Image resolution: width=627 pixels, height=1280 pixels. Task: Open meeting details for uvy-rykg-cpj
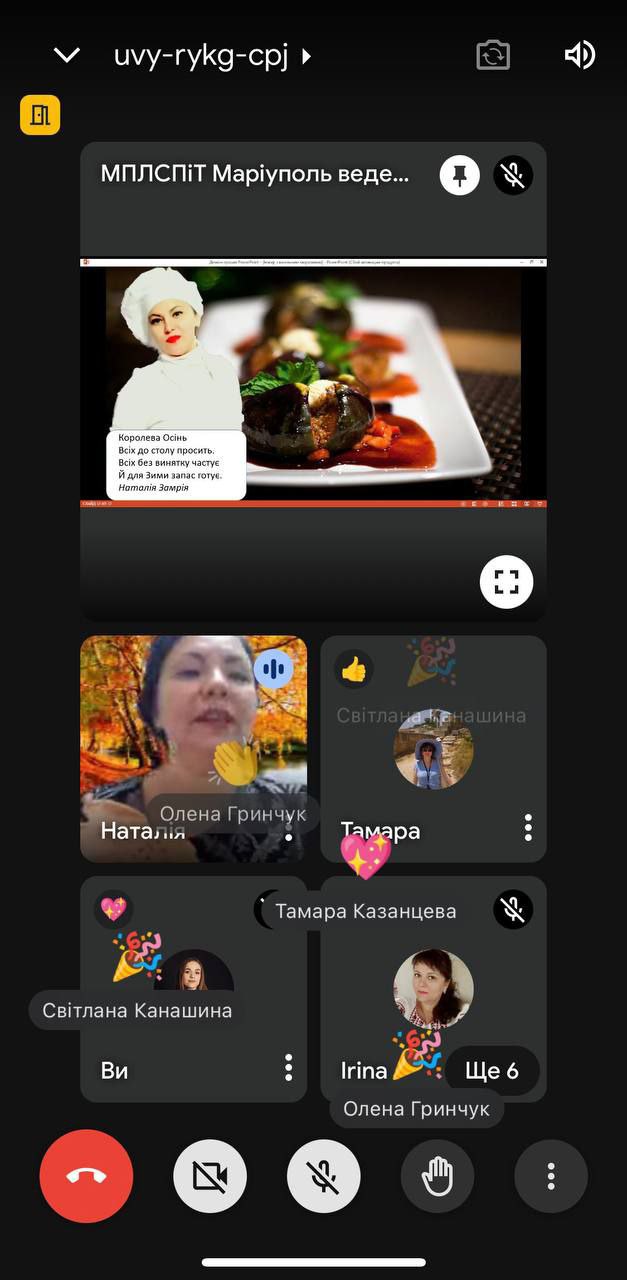click(x=212, y=56)
